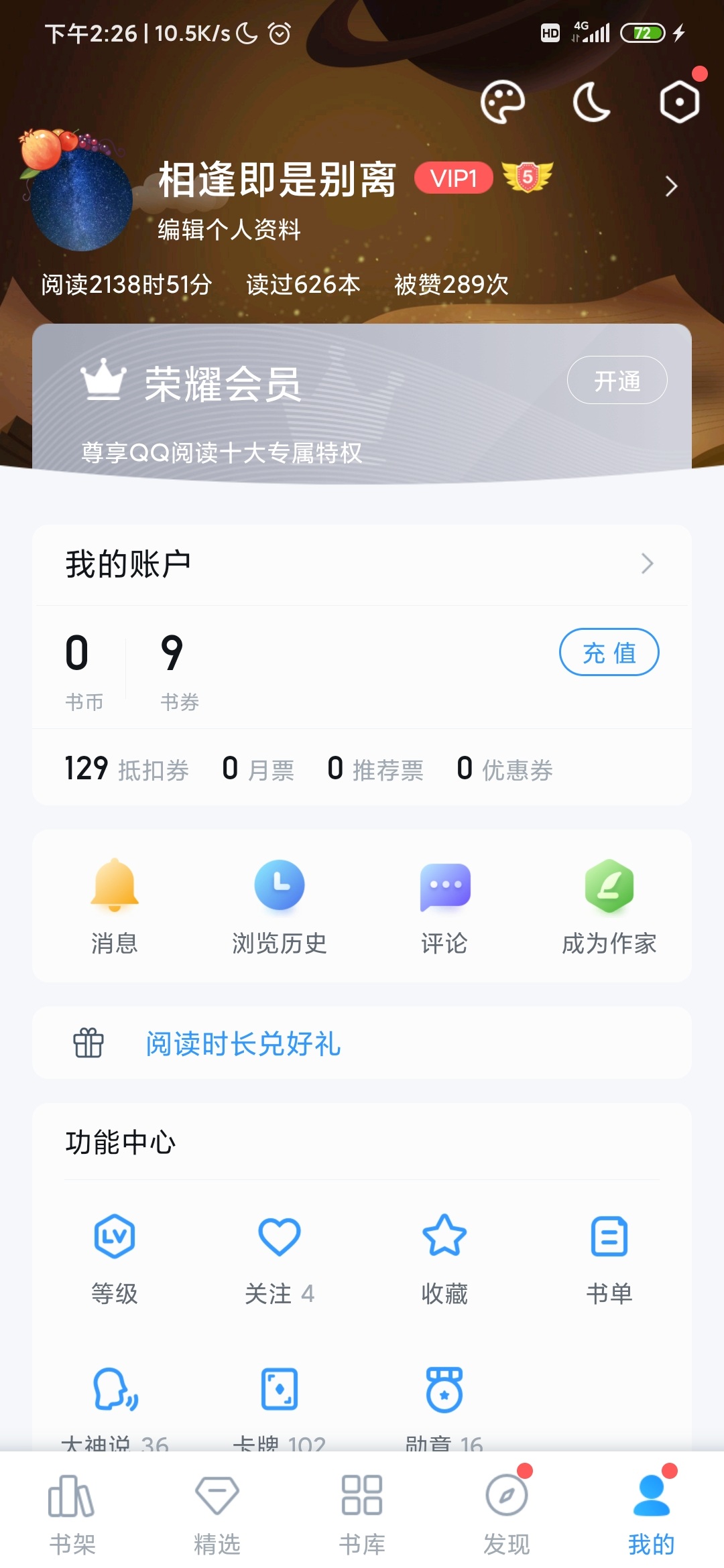
Task: Select 成为作家 to become an author
Action: point(609,905)
